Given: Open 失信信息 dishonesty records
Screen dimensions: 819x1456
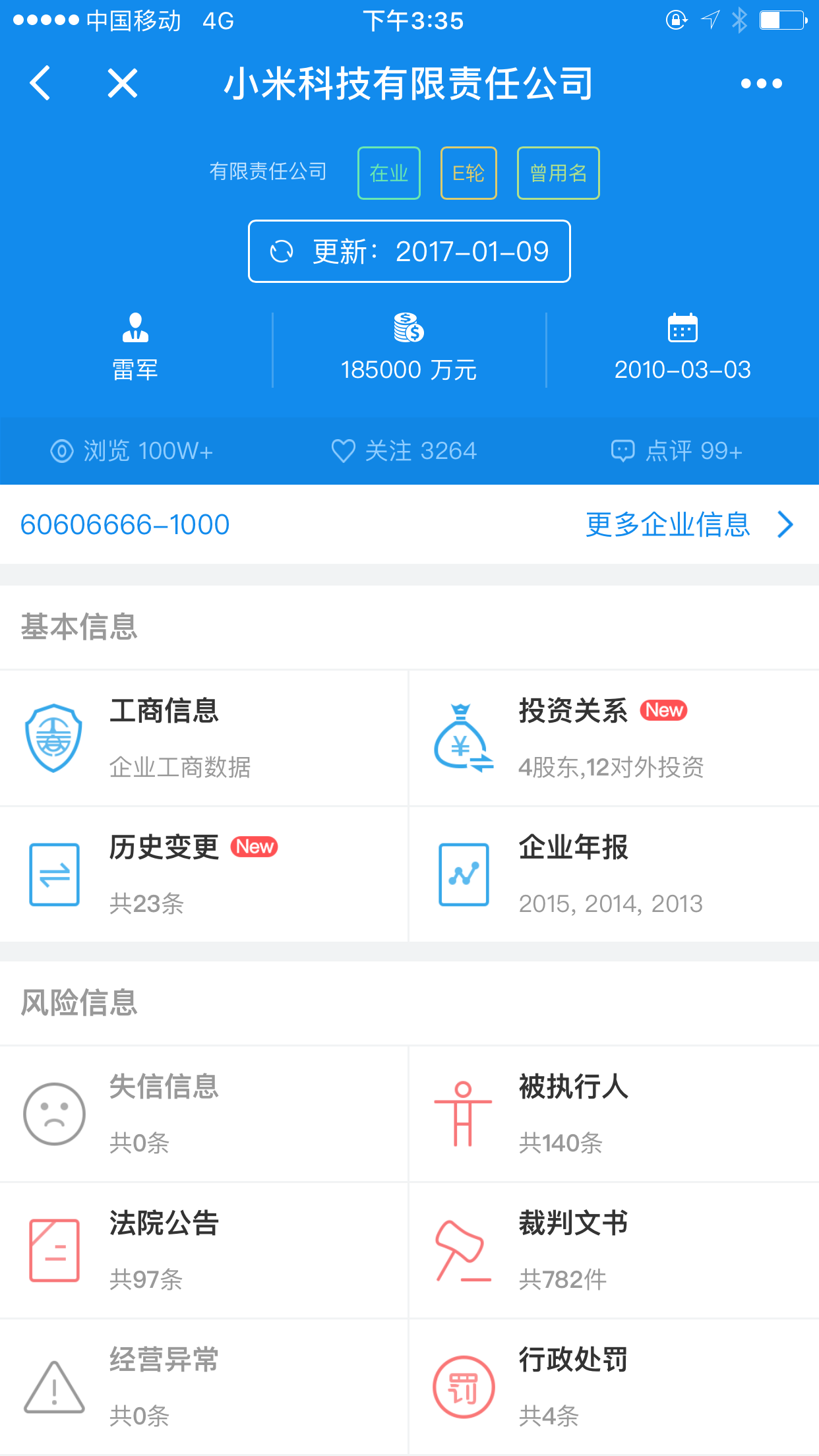Looking at the screenshot, I should [204, 1114].
